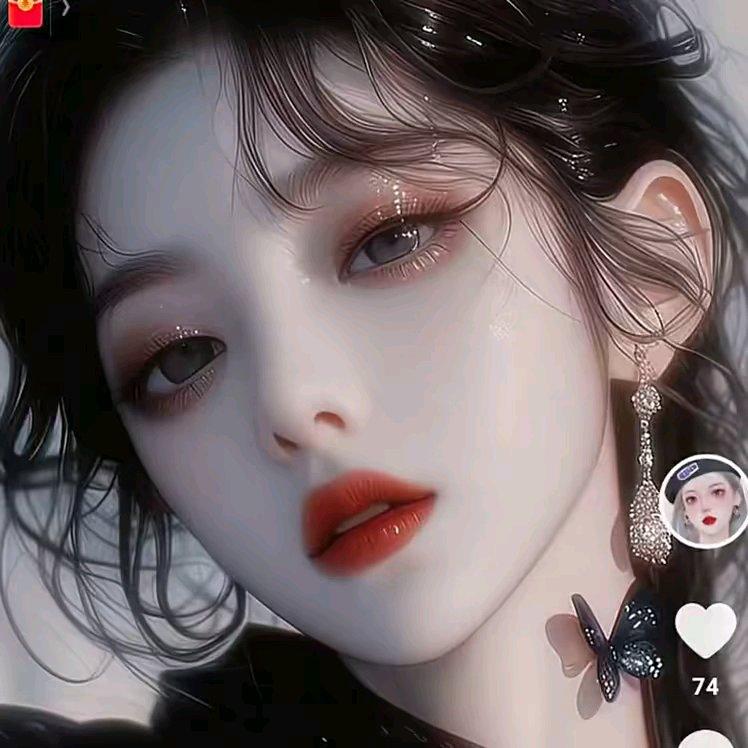Open the creator's profile avatar
Screen dimensions: 748x748
point(703,499)
